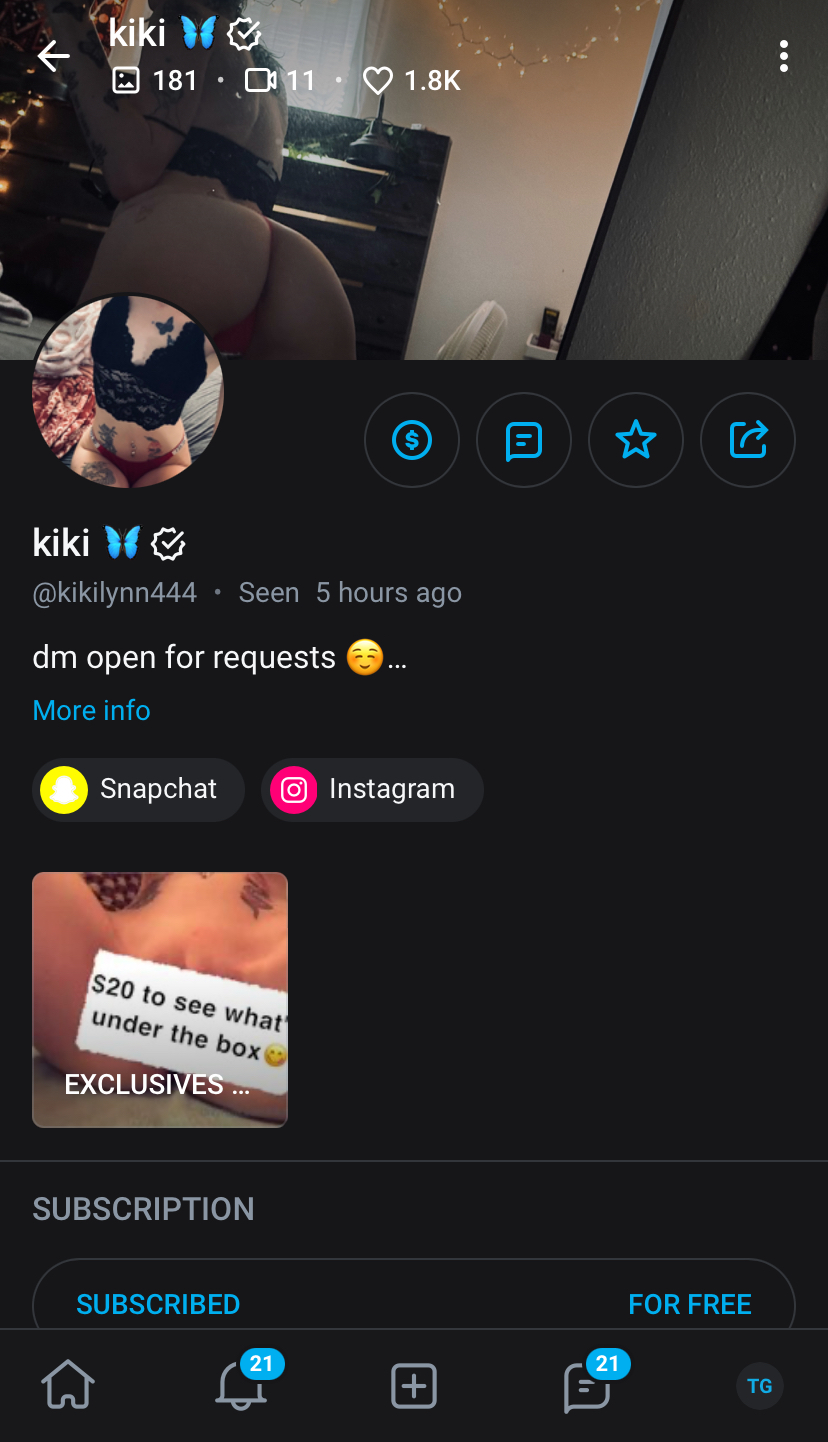Add profile to favorites with star icon

pyautogui.click(x=636, y=440)
